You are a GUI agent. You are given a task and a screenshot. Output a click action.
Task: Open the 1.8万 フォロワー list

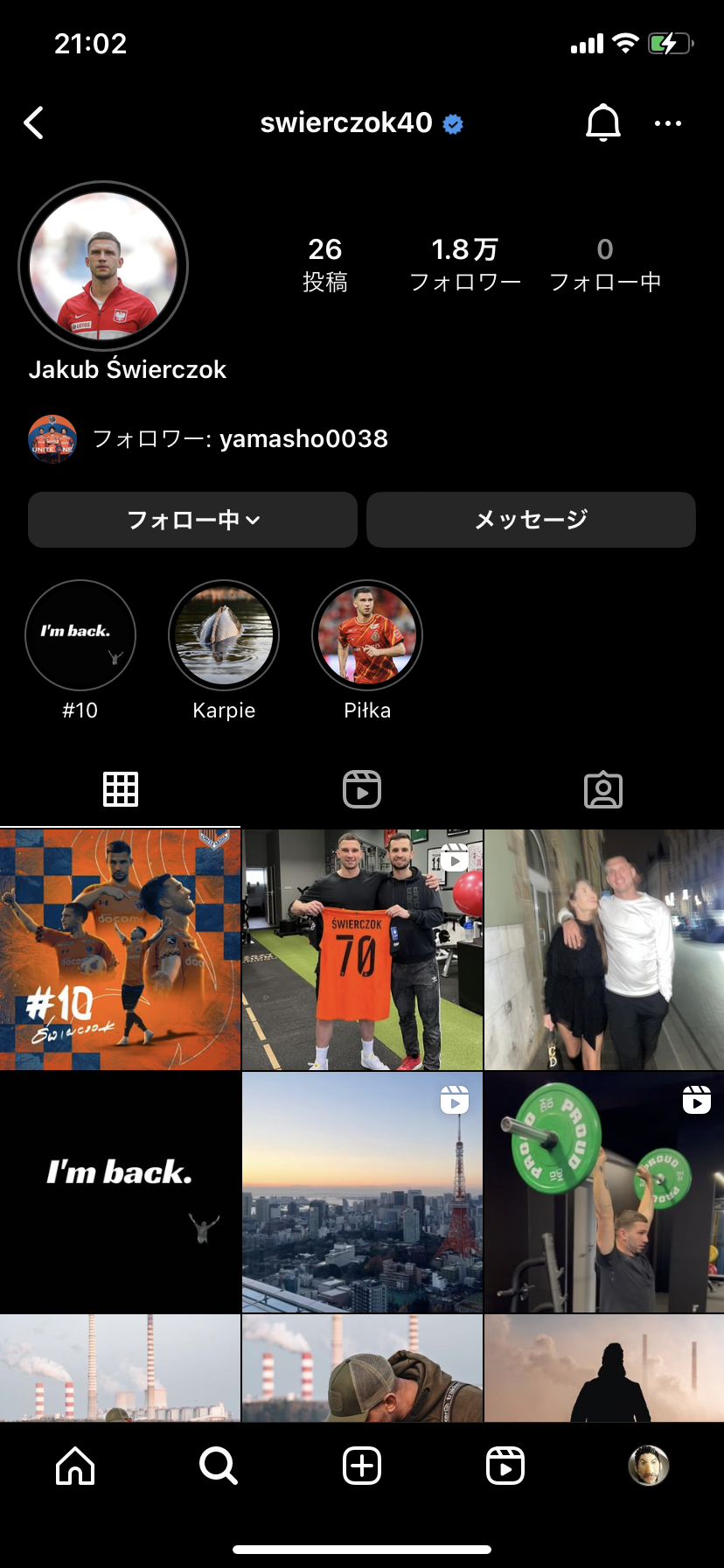[464, 264]
